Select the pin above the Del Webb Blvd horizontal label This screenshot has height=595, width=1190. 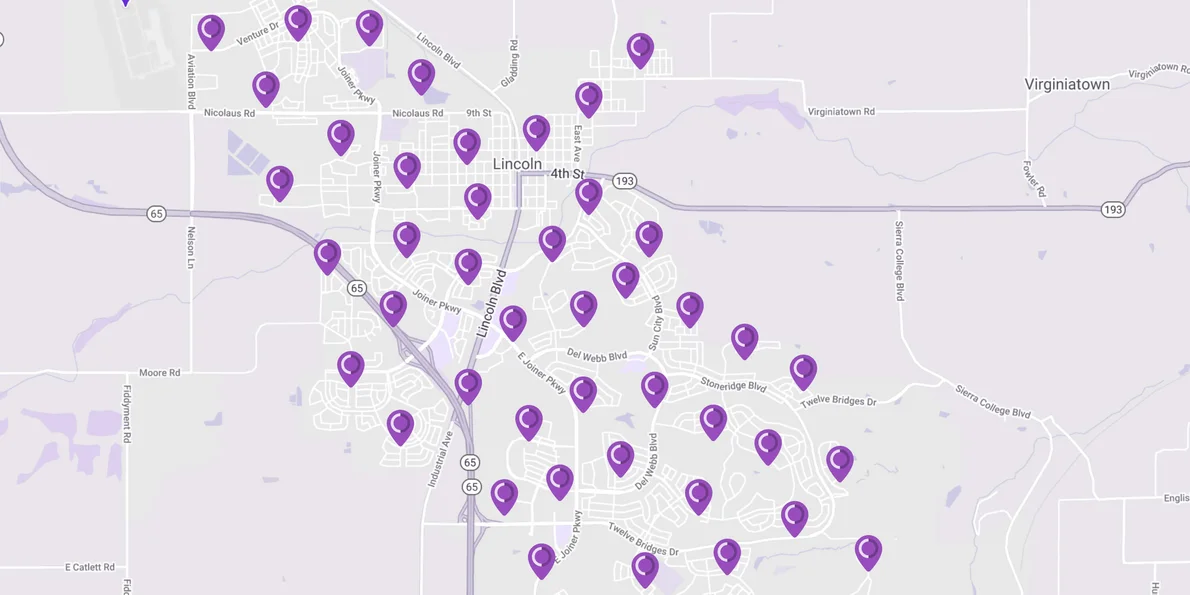point(584,307)
